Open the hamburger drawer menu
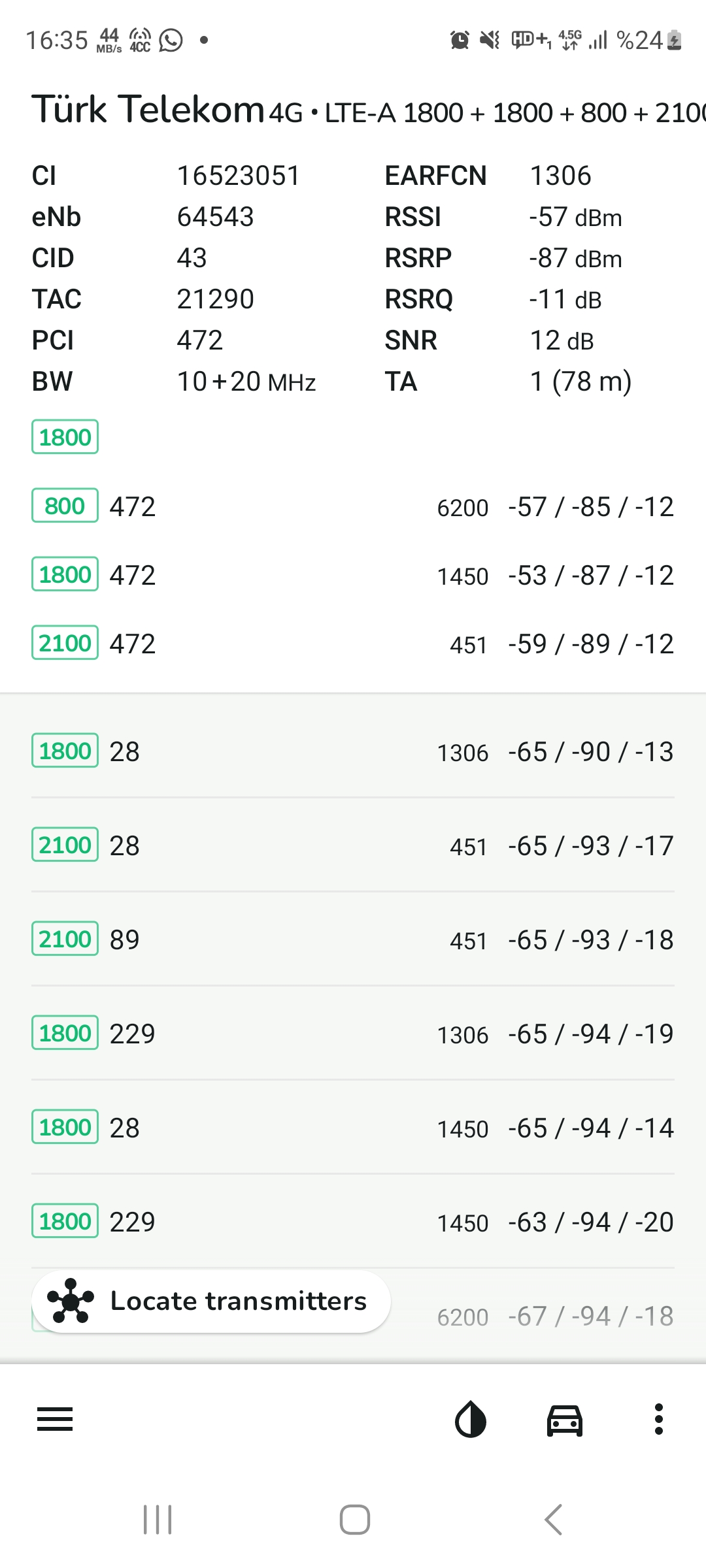This screenshot has height=1568, width=706. pos(55,1420)
